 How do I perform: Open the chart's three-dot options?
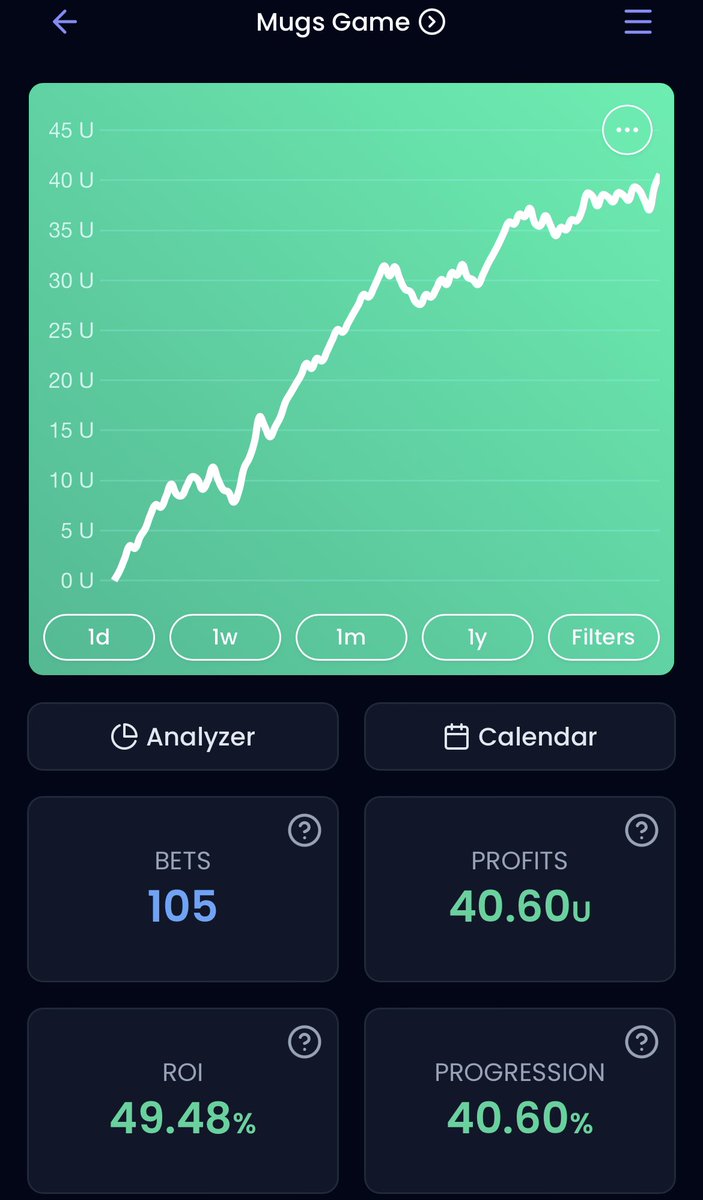627,130
